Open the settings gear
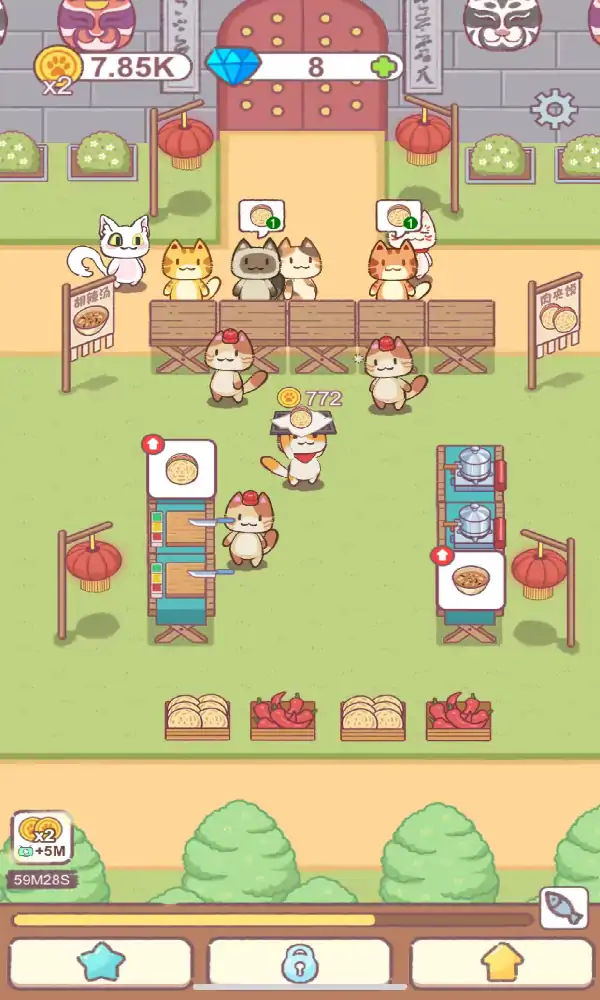 pos(554,109)
